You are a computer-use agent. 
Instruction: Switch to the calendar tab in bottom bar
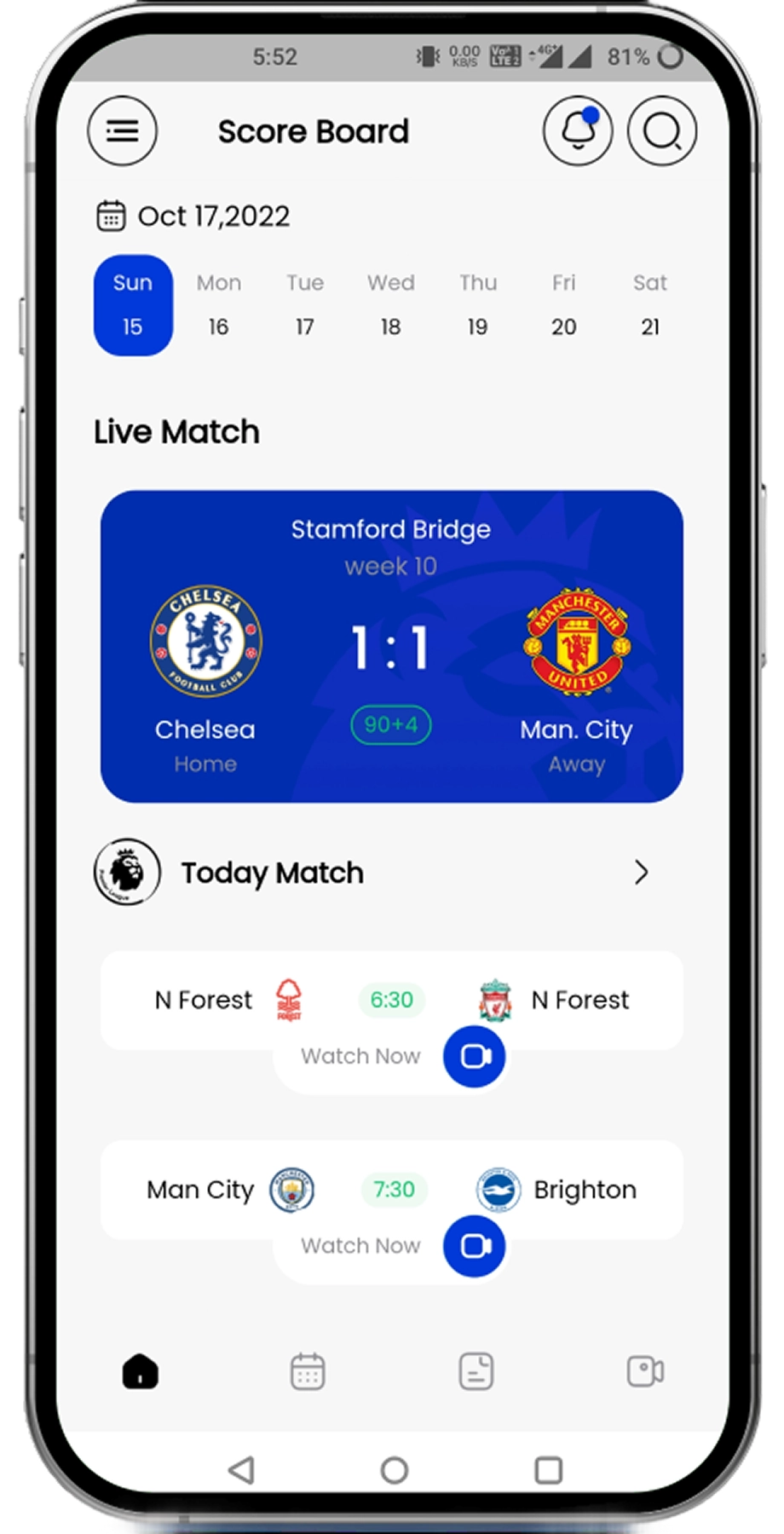308,1372
